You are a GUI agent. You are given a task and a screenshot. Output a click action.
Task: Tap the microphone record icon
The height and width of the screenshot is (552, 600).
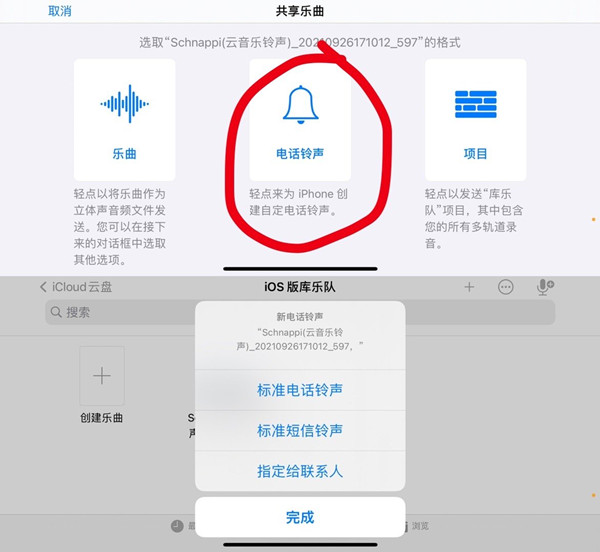point(545,287)
